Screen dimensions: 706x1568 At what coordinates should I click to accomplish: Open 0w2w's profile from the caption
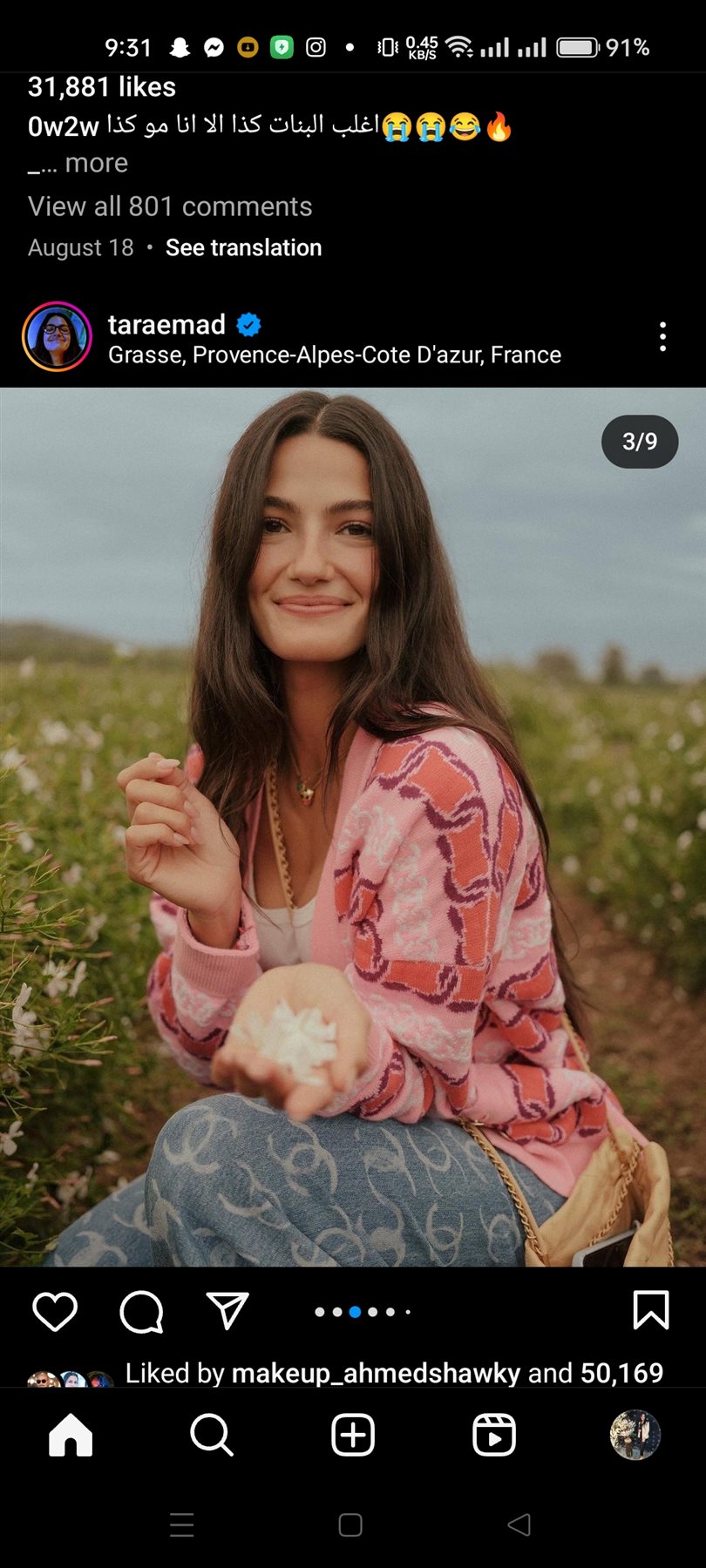63,126
